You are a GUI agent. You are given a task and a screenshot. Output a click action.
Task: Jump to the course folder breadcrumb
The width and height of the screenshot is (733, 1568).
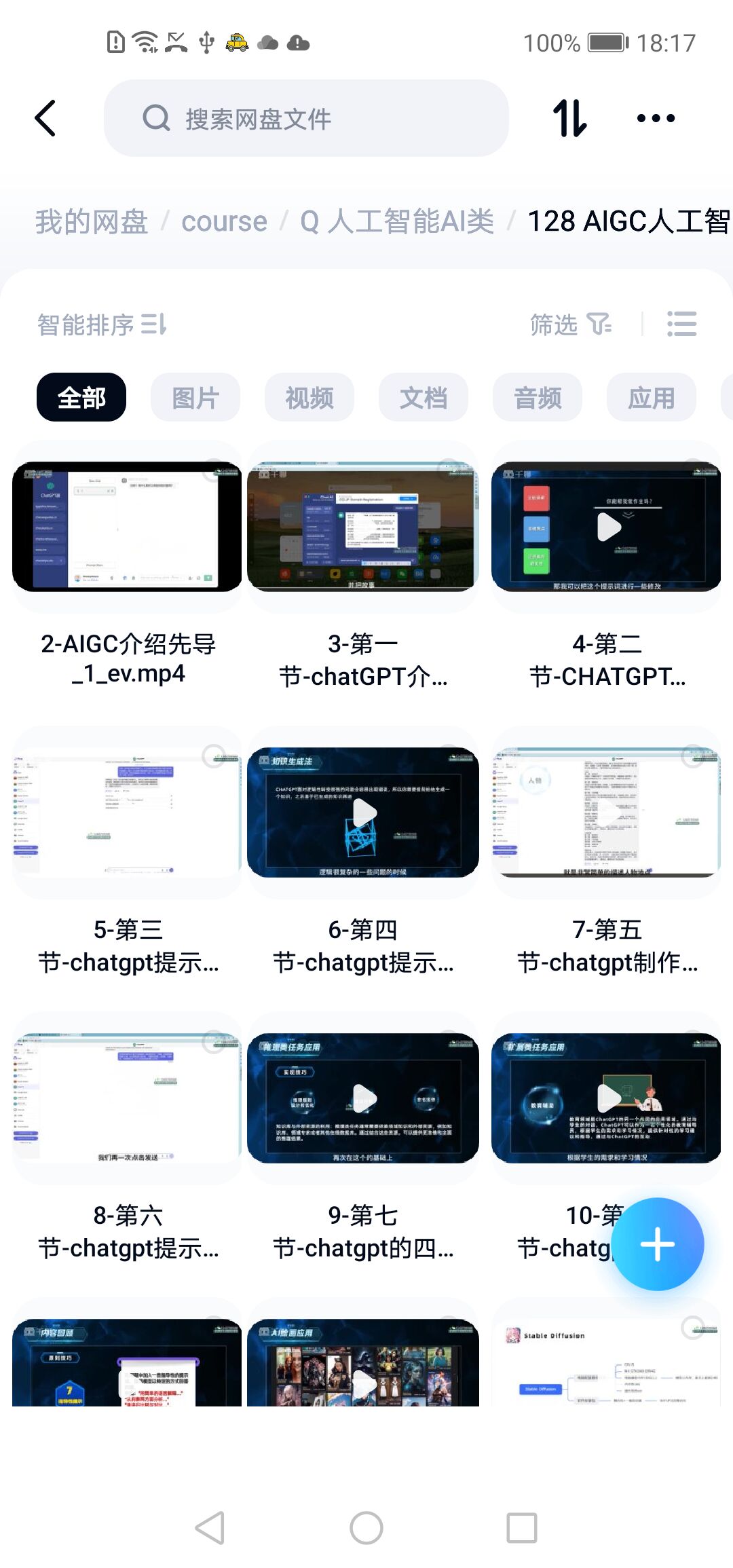tap(224, 222)
